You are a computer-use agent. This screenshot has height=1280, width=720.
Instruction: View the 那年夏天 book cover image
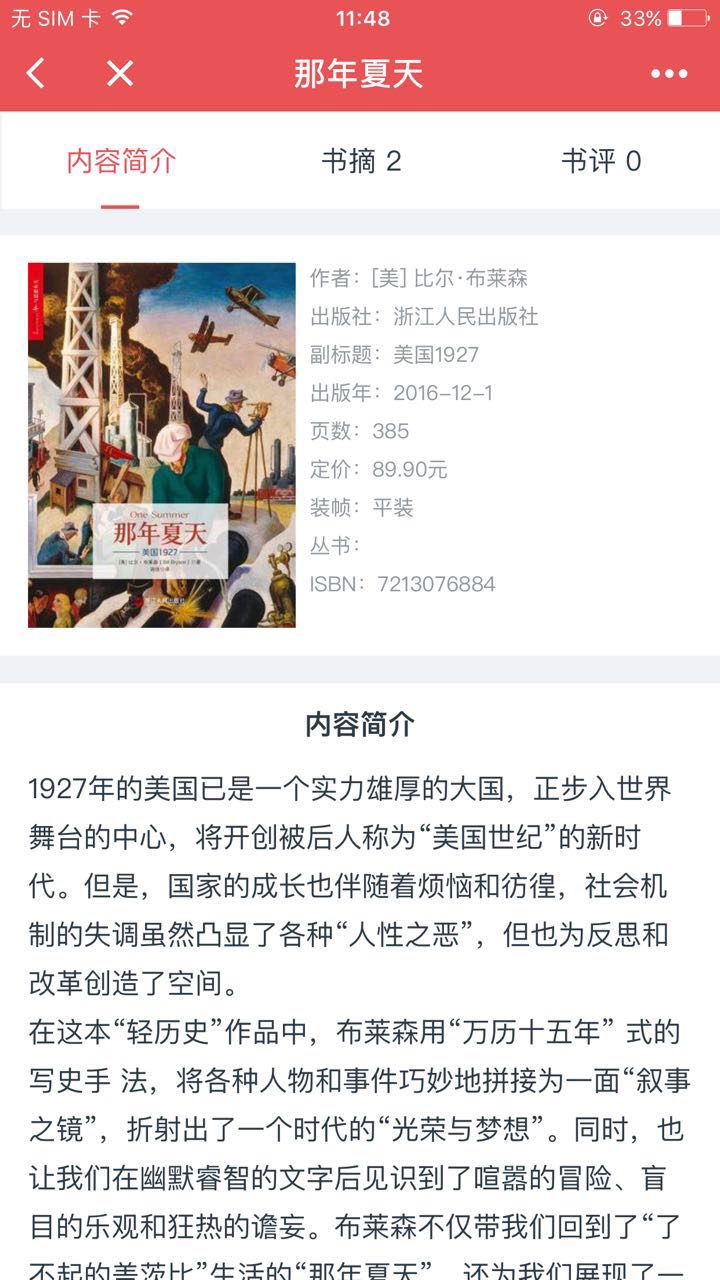click(162, 445)
